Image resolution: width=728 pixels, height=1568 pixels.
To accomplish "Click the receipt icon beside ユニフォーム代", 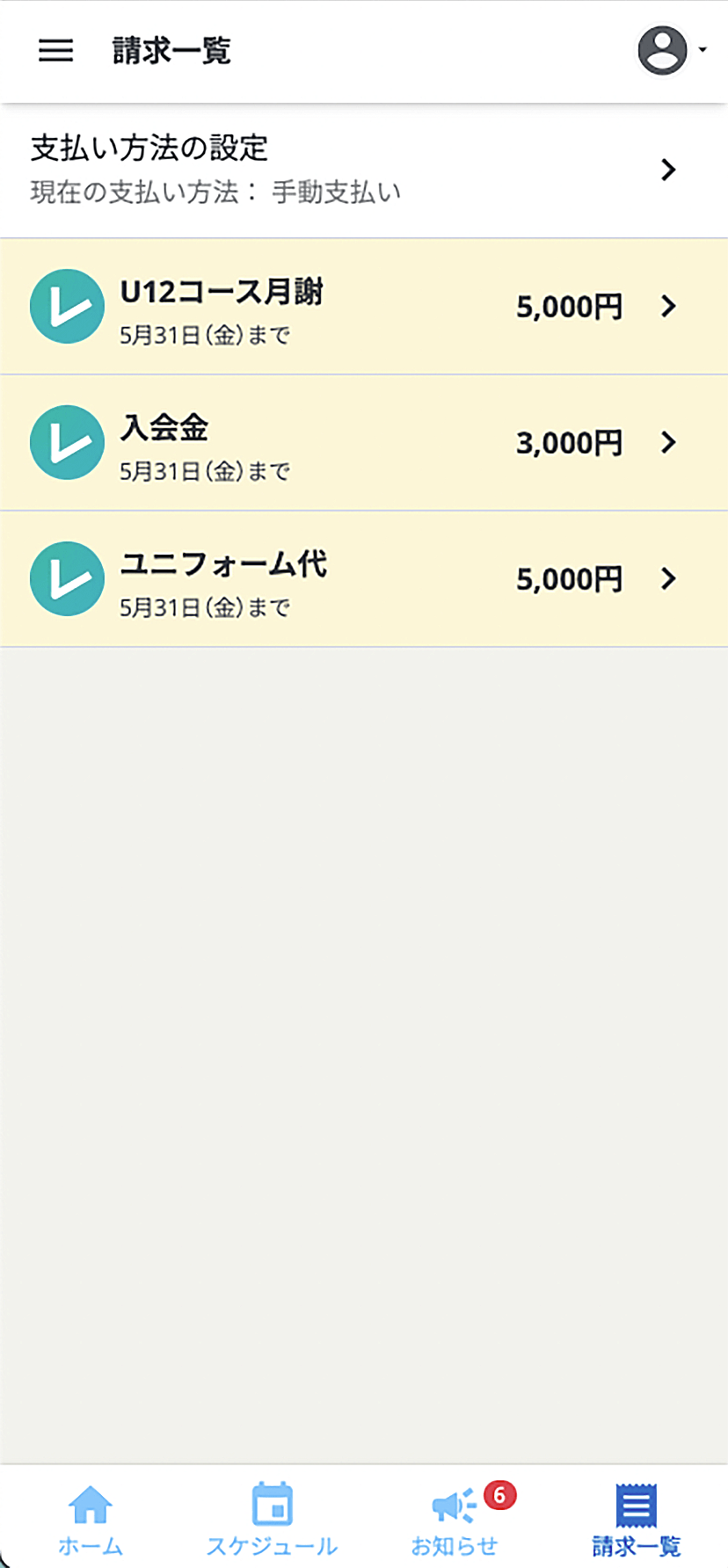I will (x=66, y=578).
